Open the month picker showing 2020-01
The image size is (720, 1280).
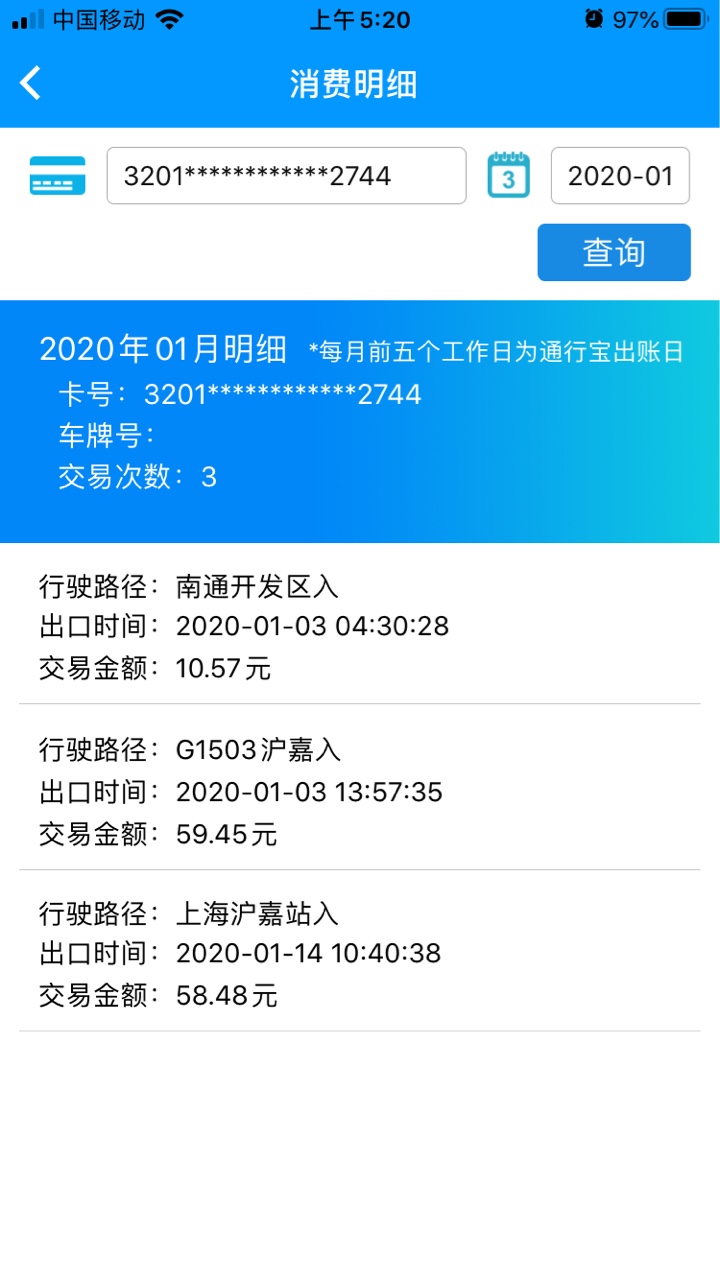tap(620, 176)
